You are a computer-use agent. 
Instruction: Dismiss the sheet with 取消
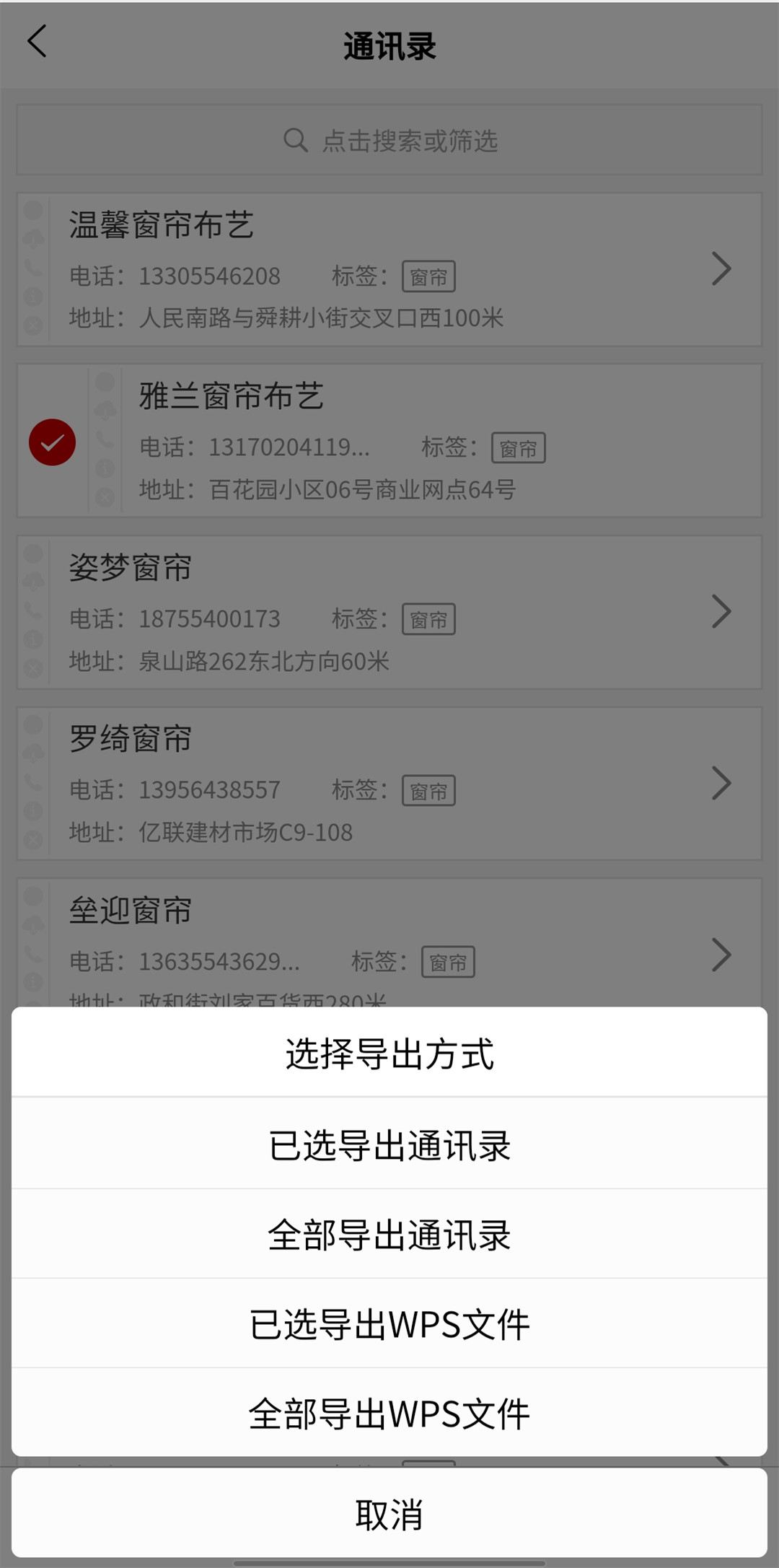[389, 1513]
